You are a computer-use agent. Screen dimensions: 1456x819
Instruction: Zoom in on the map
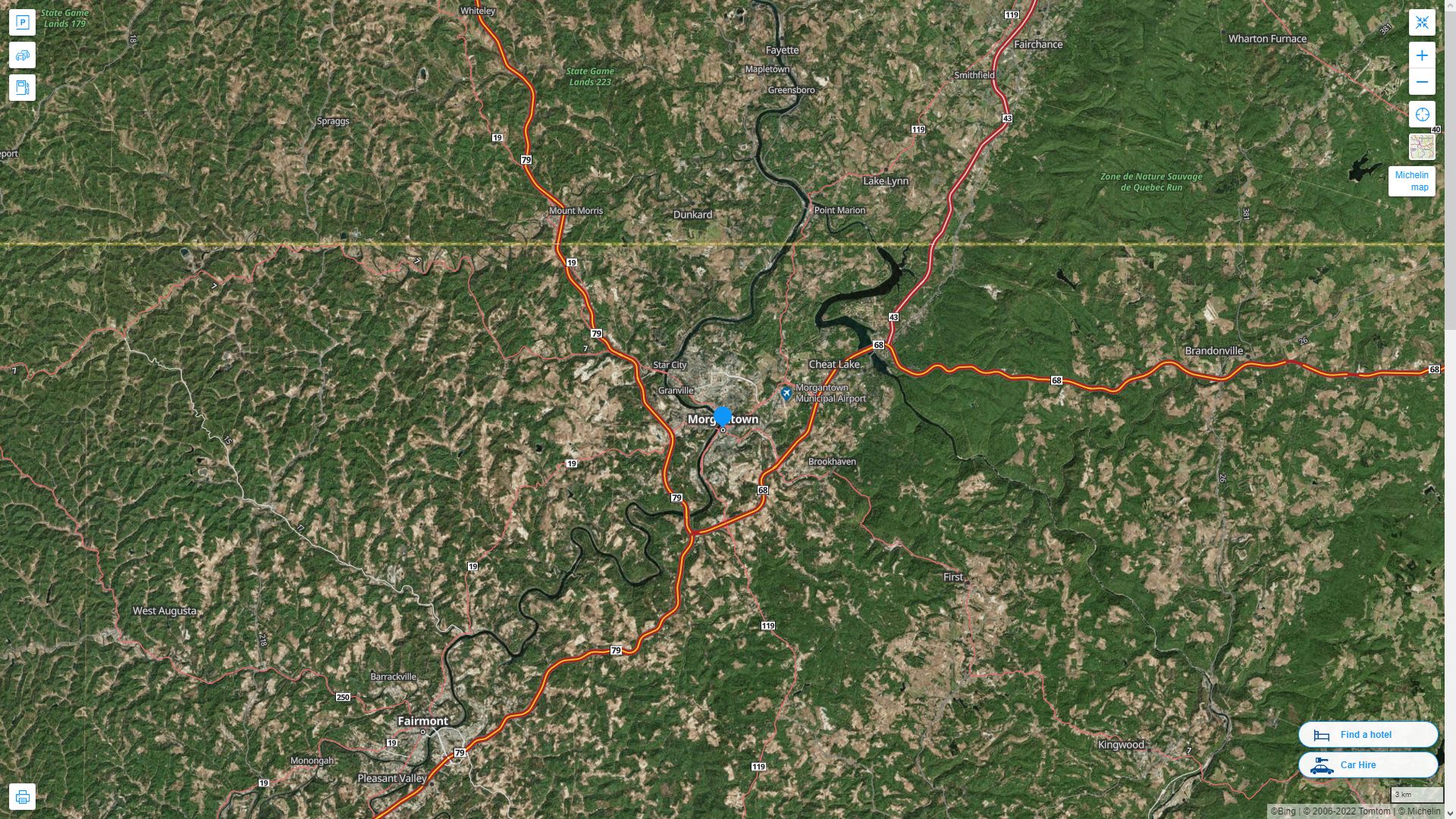(1422, 55)
